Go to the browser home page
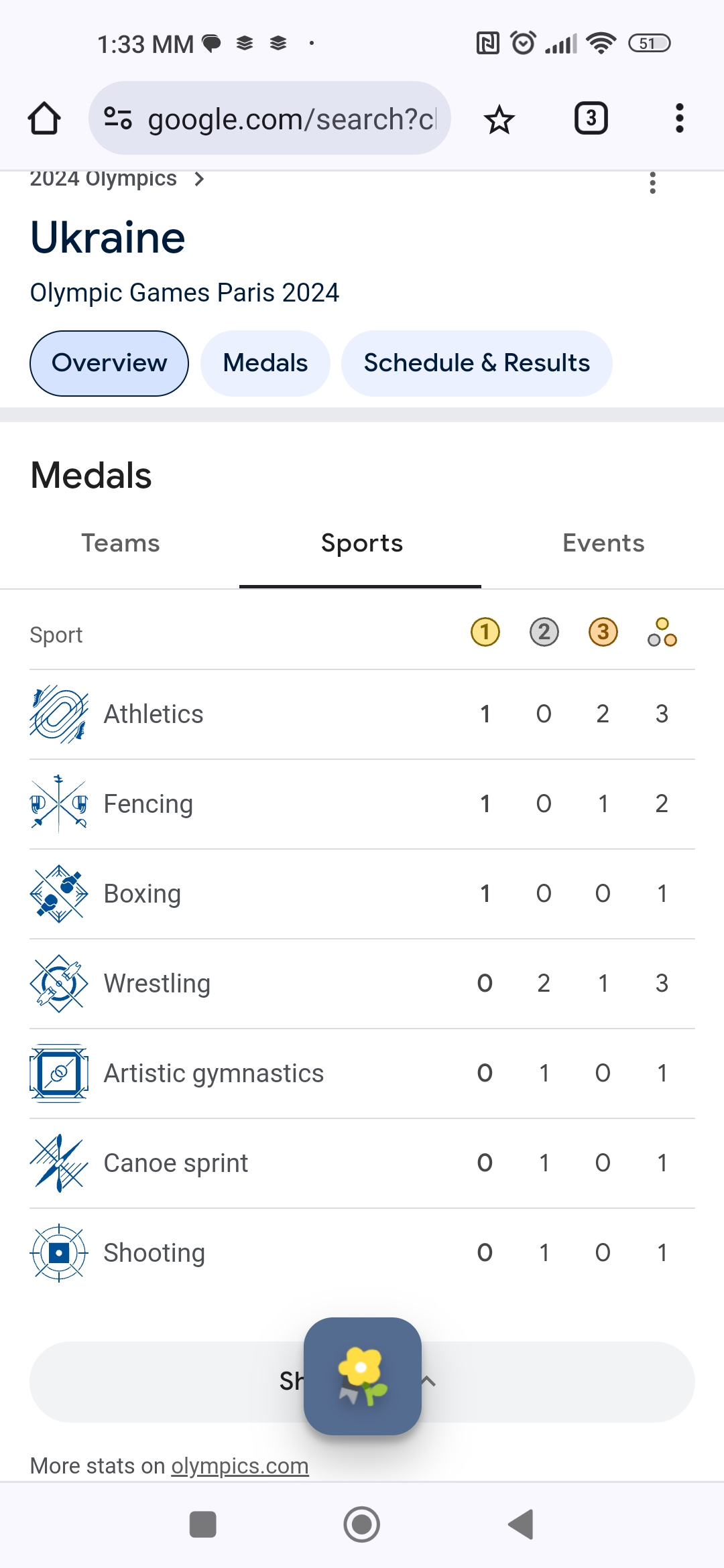Screen dimensions: 724x1568 (44, 119)
